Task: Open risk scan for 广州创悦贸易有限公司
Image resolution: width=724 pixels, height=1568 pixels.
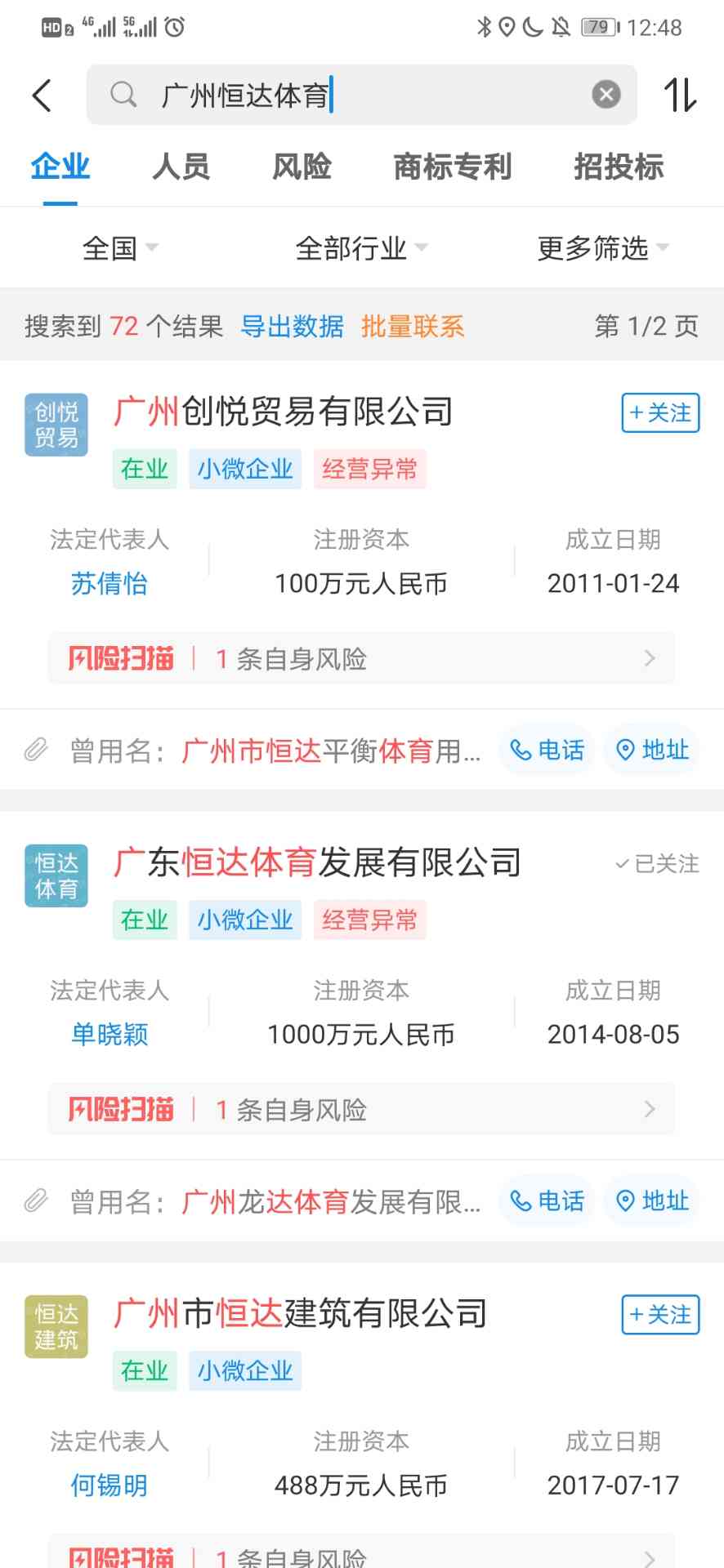Action: [x=361, y=658]
